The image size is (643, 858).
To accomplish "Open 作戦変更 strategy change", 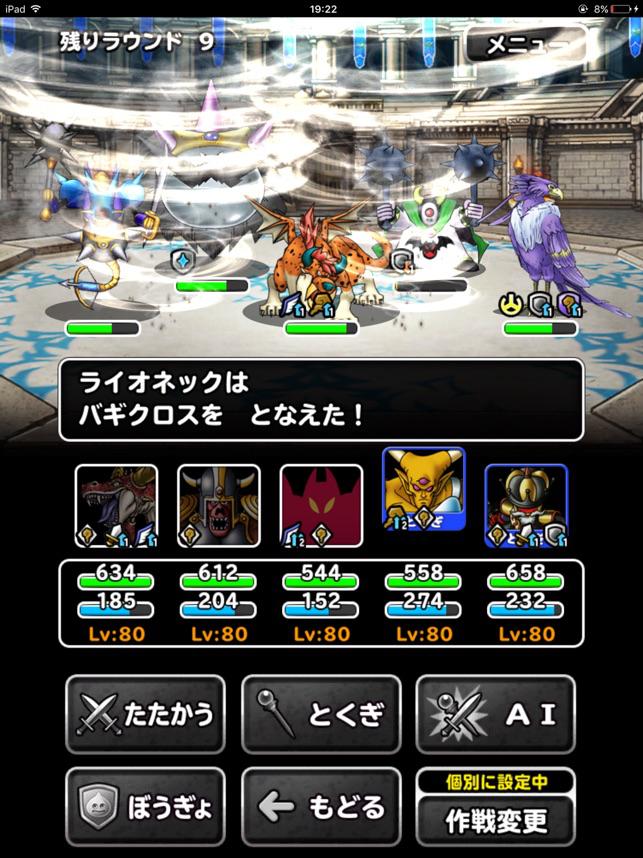I will click(496, 820).
